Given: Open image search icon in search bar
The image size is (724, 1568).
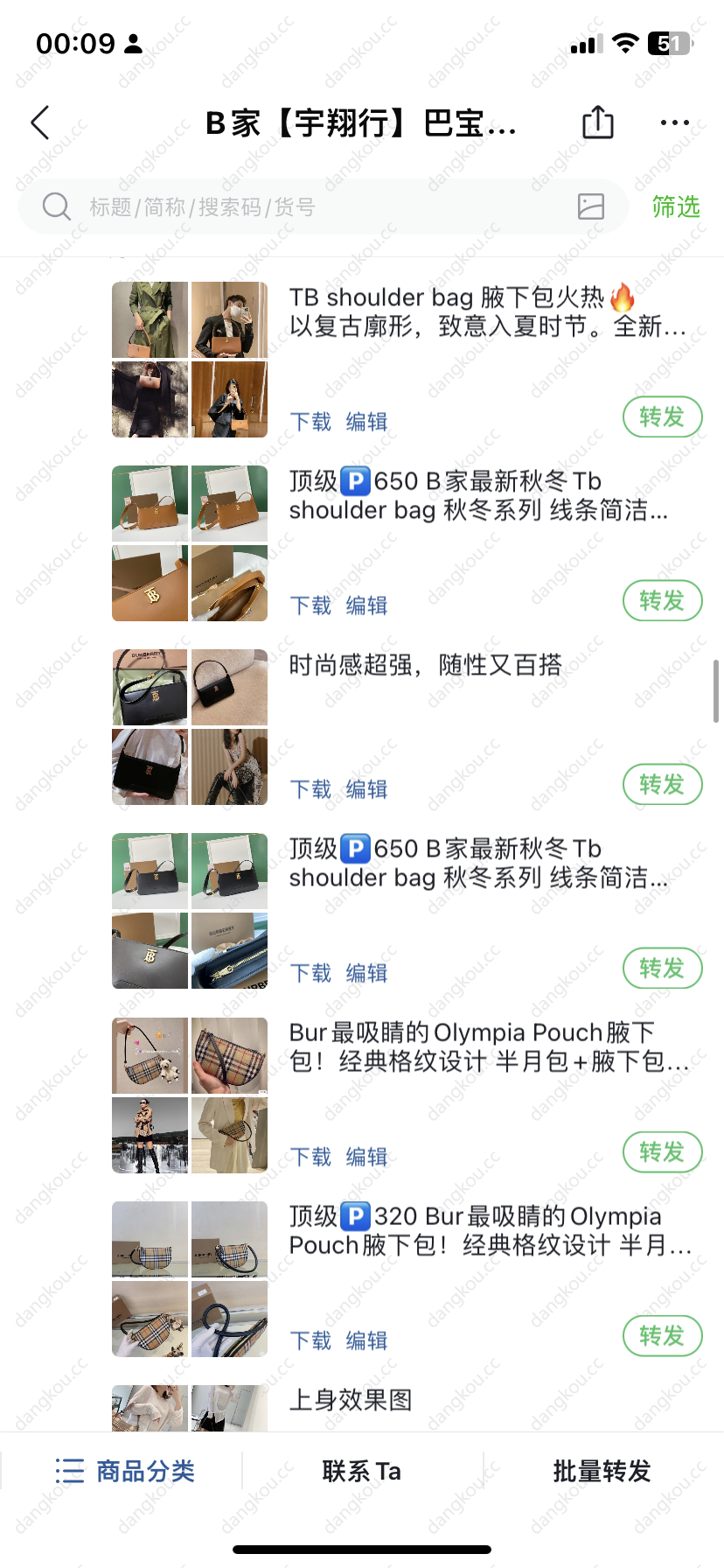Looking at the screenshot, I should 591,206.
